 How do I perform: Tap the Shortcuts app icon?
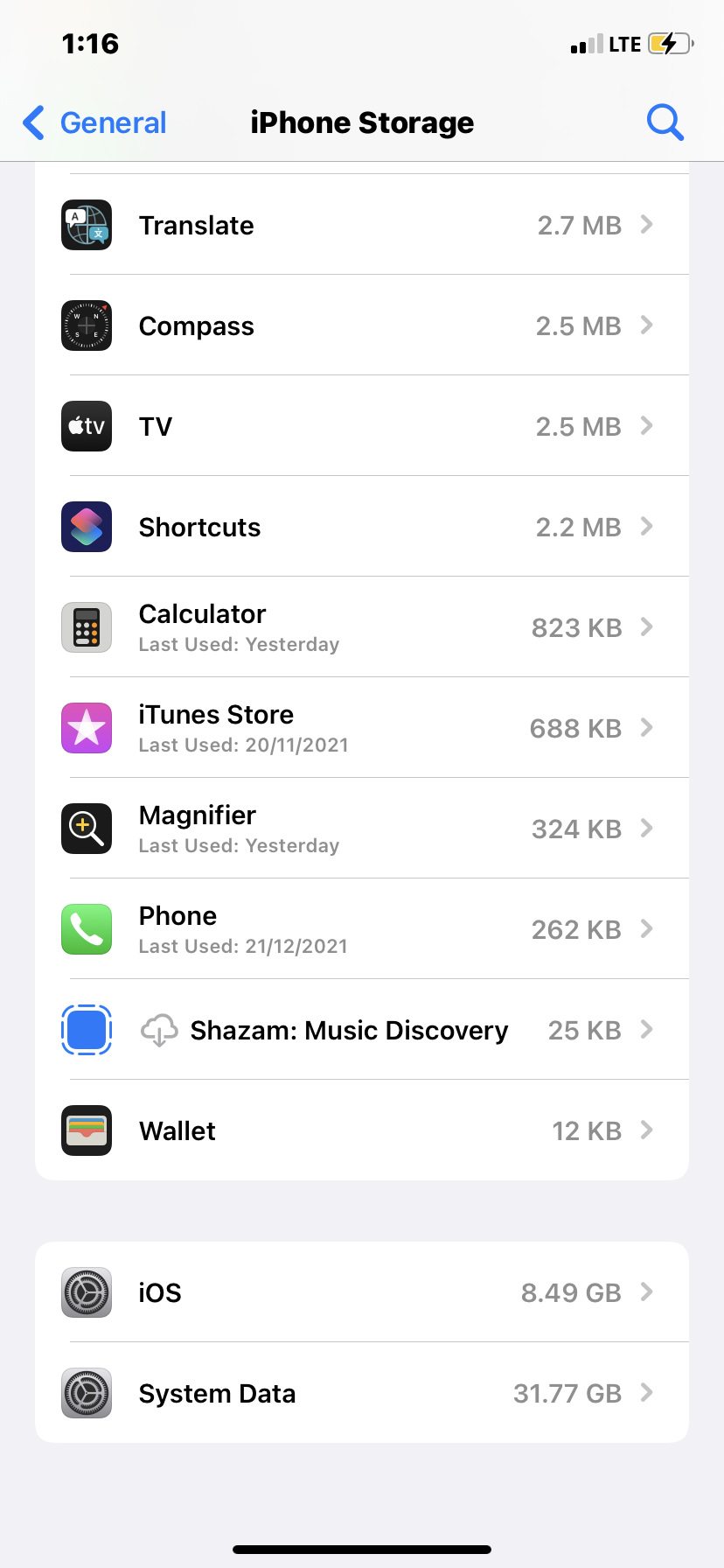click(x=86, y=527)
